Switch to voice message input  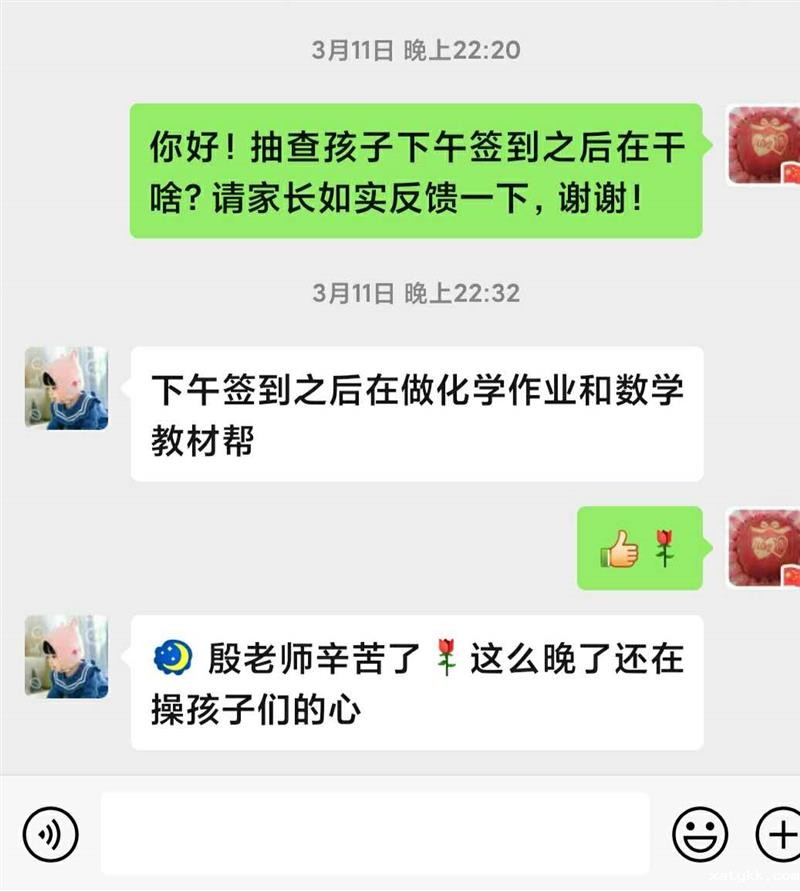(49, 833)
